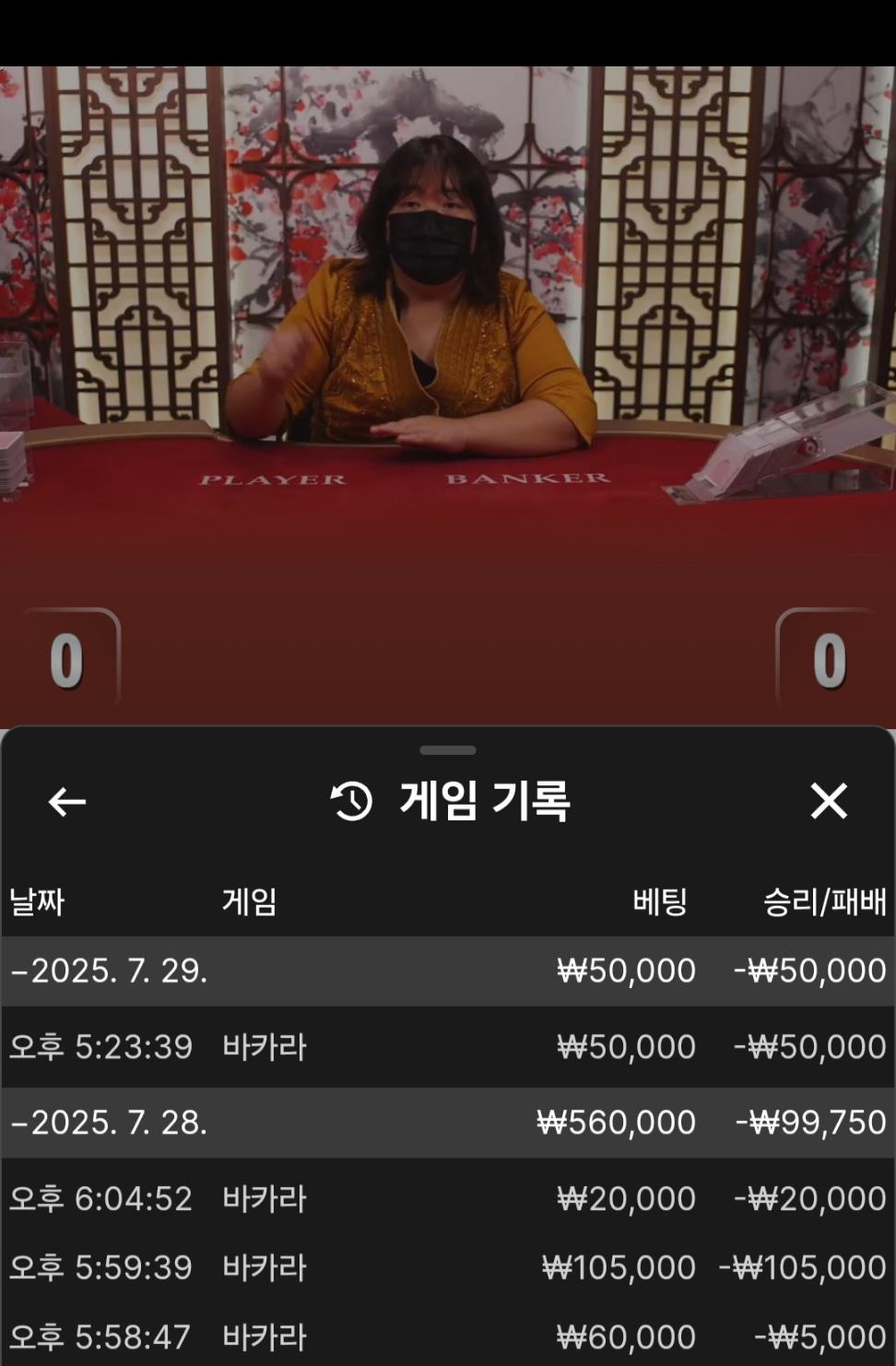Screen dimensions: 896x1366
Task: Go back from the 게임 기록 panel
Action: (x=66, y=801)
